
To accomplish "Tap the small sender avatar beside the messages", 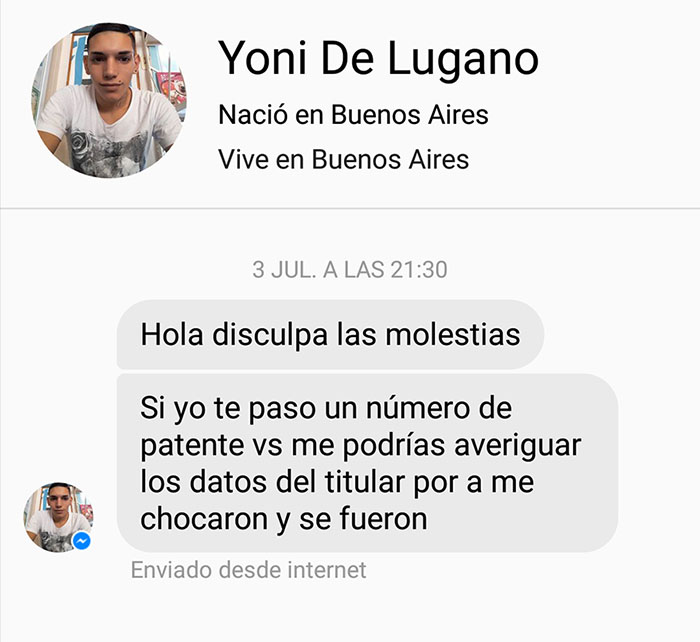I will [x=58, y=517].
